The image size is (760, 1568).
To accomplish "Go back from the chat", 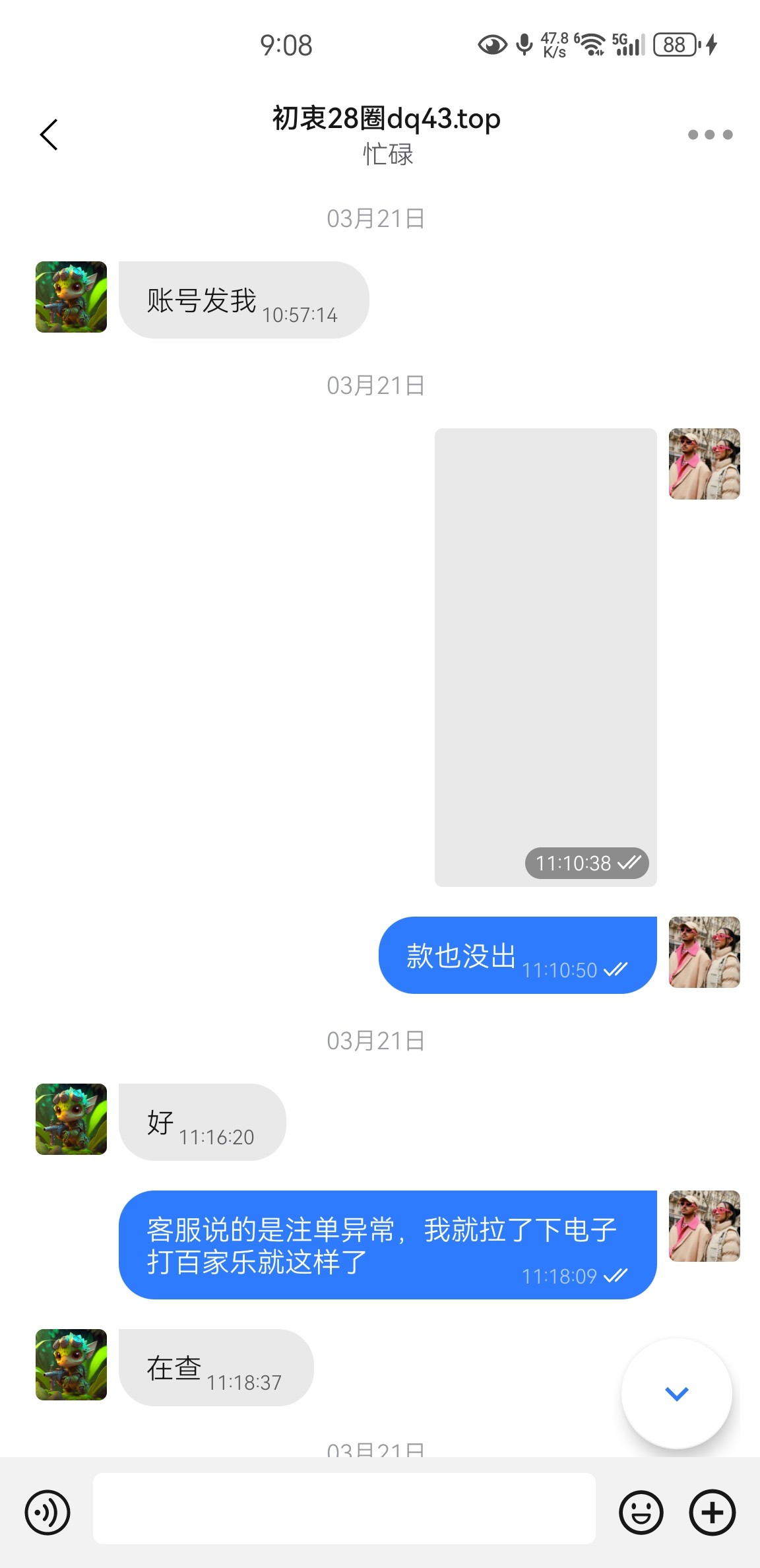I will pyautogui.click(x=49, y=135).
